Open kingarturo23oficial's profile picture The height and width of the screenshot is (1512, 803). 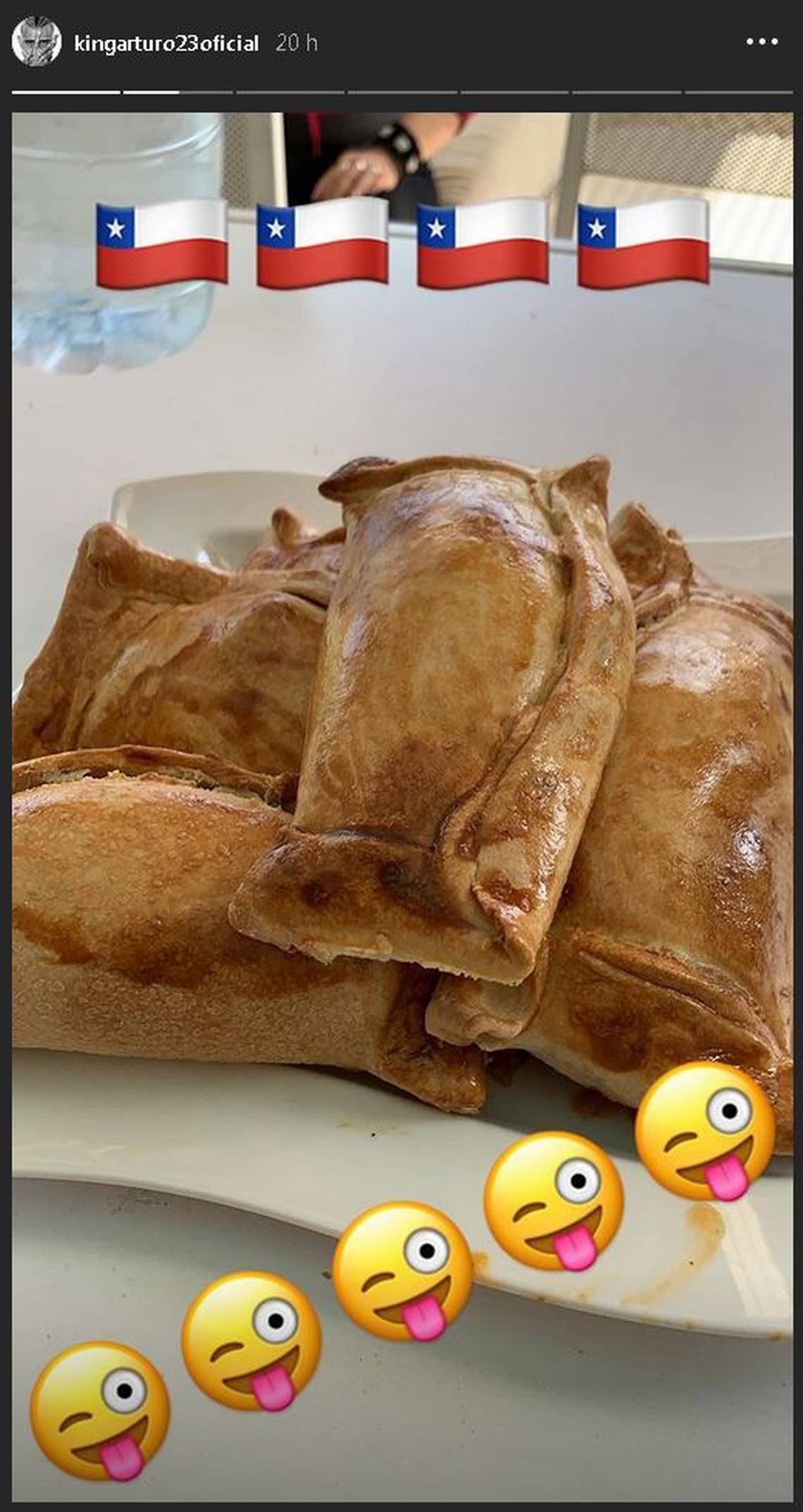(x=37, y=43)
